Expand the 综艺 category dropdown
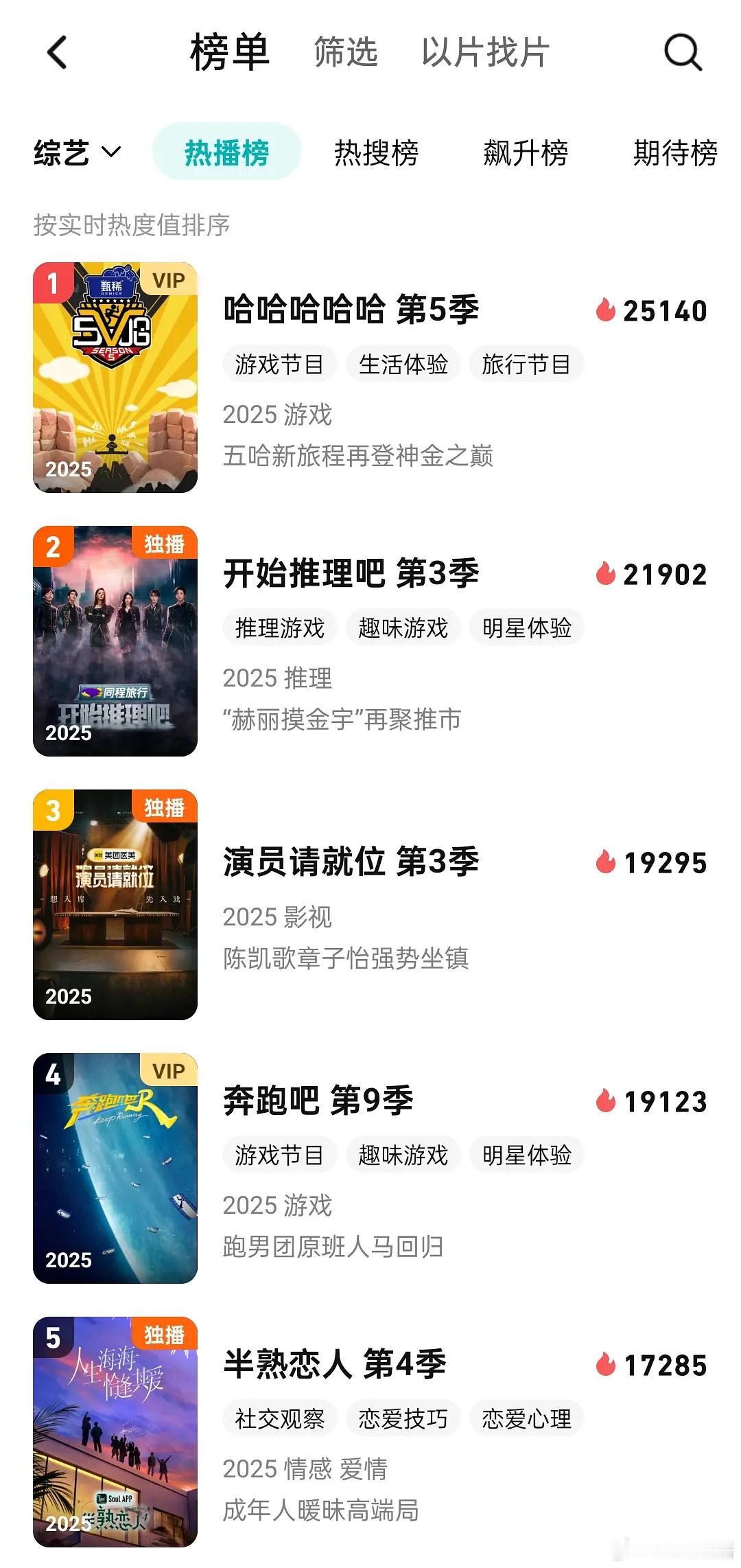The image size is (741, 1568). point(78,152)
